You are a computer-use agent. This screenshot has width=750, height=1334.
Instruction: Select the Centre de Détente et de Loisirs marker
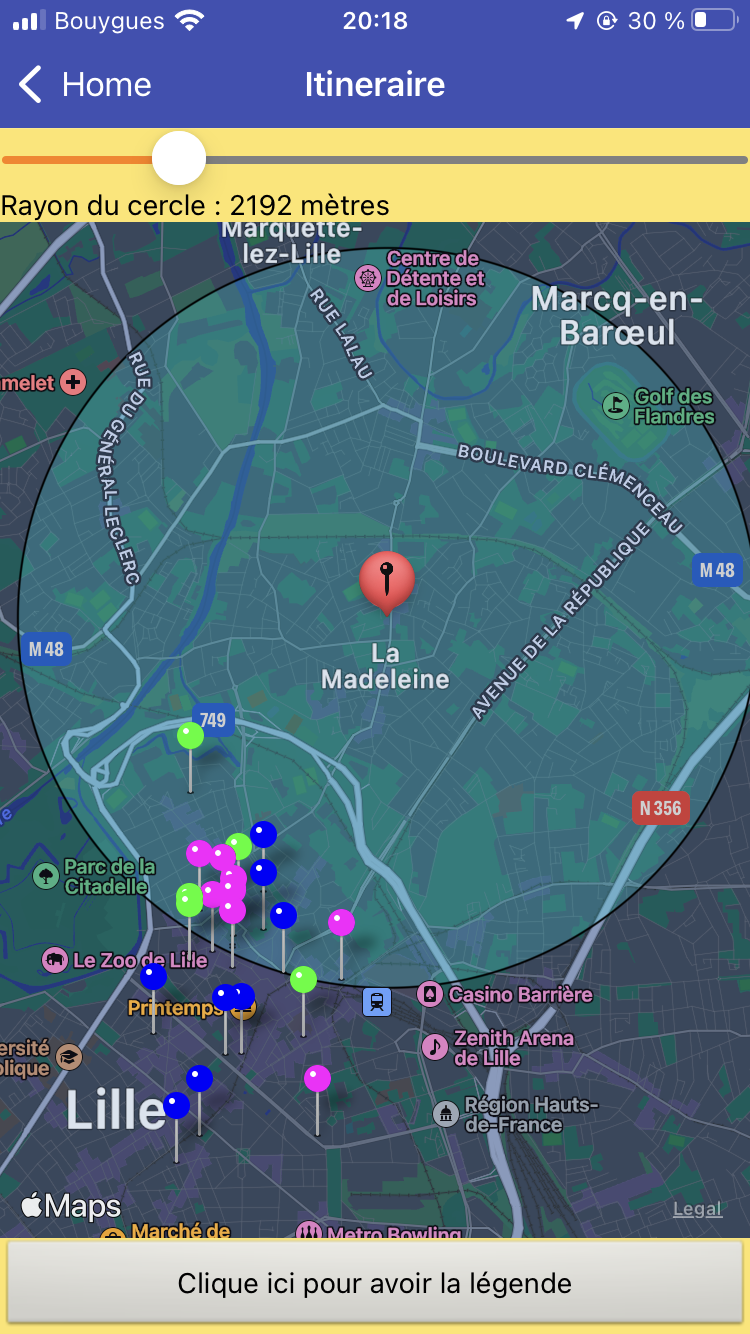[368, 277]
